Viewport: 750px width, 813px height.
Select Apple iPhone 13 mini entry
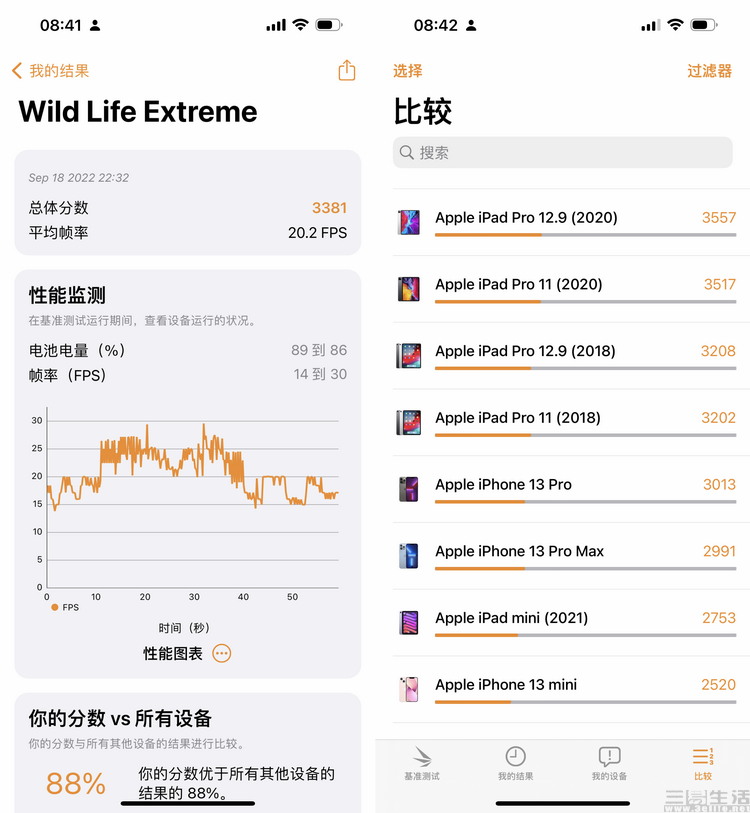[x=565, y=689]
